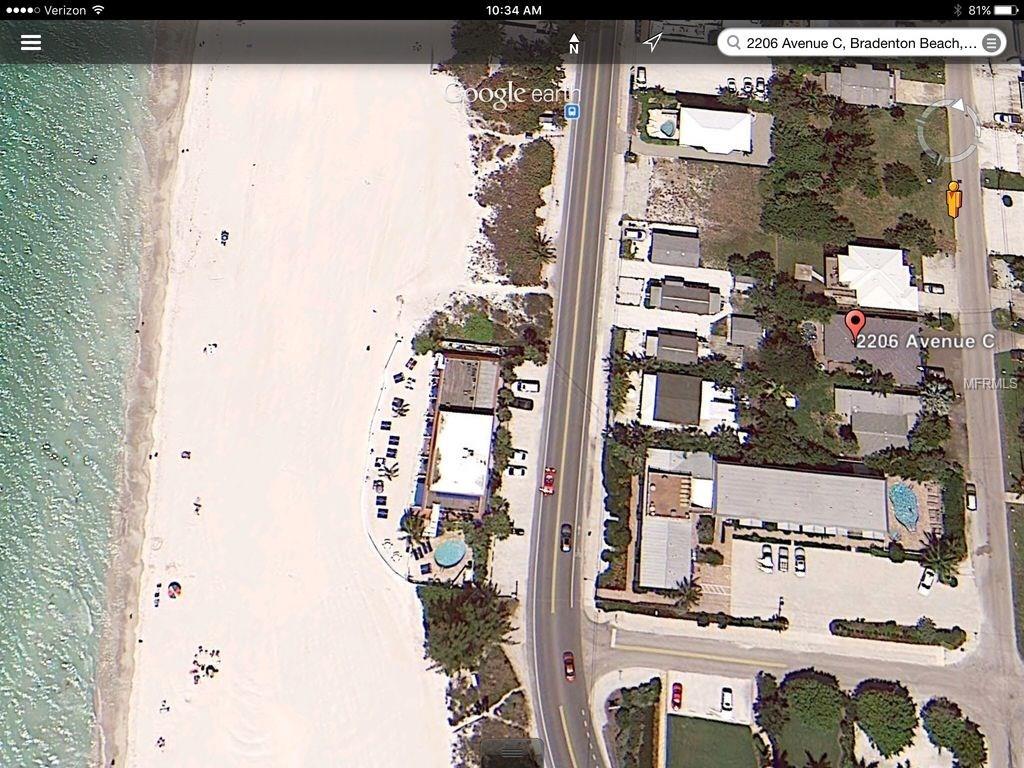Tap the red 2206 Avenue C pin
1024x768 pixels.
855,324
